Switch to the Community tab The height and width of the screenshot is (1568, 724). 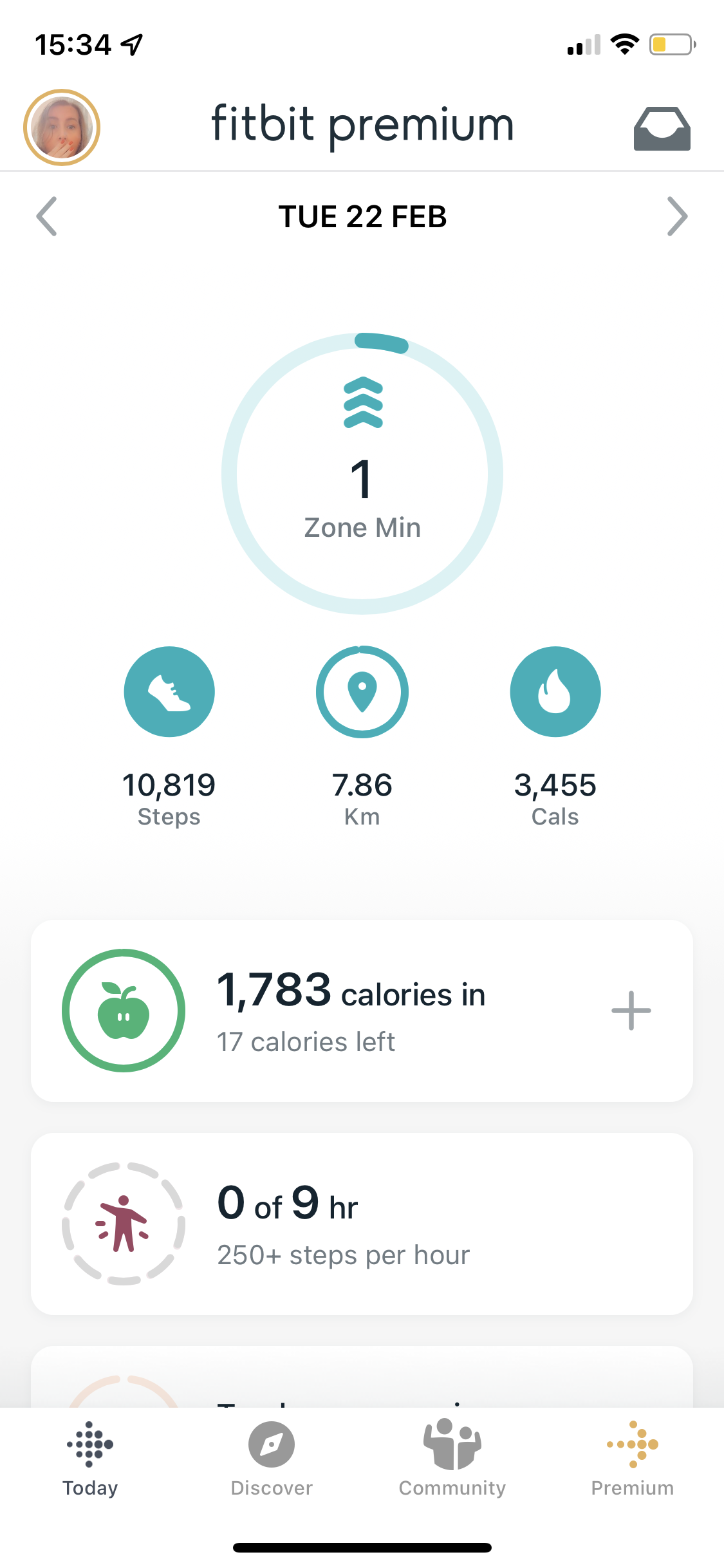coord(452,1459)
